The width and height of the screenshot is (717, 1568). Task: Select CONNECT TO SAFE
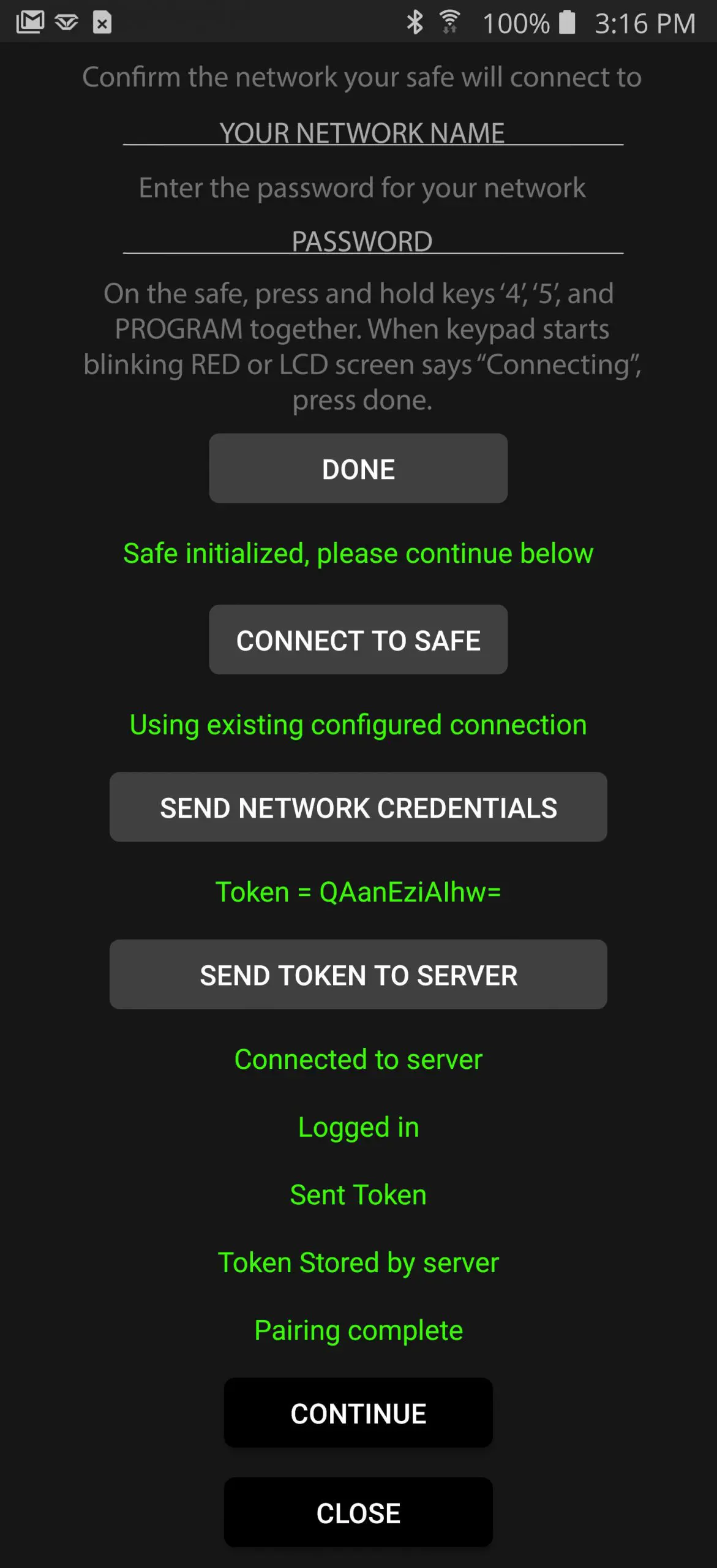pyautogui.click(x=358, y=640)
